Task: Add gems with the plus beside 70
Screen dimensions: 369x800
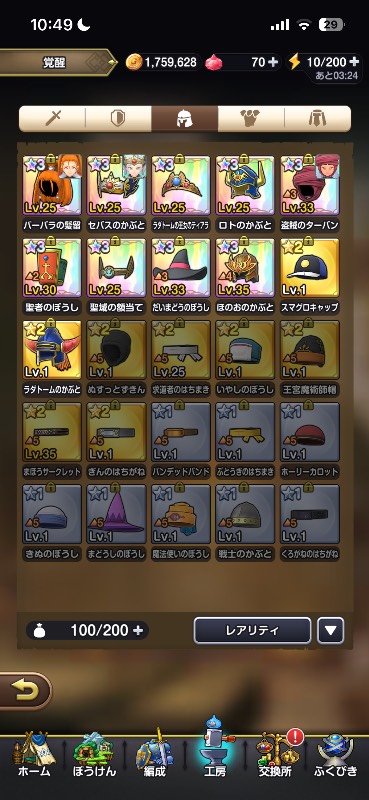Action: [273, 62]
